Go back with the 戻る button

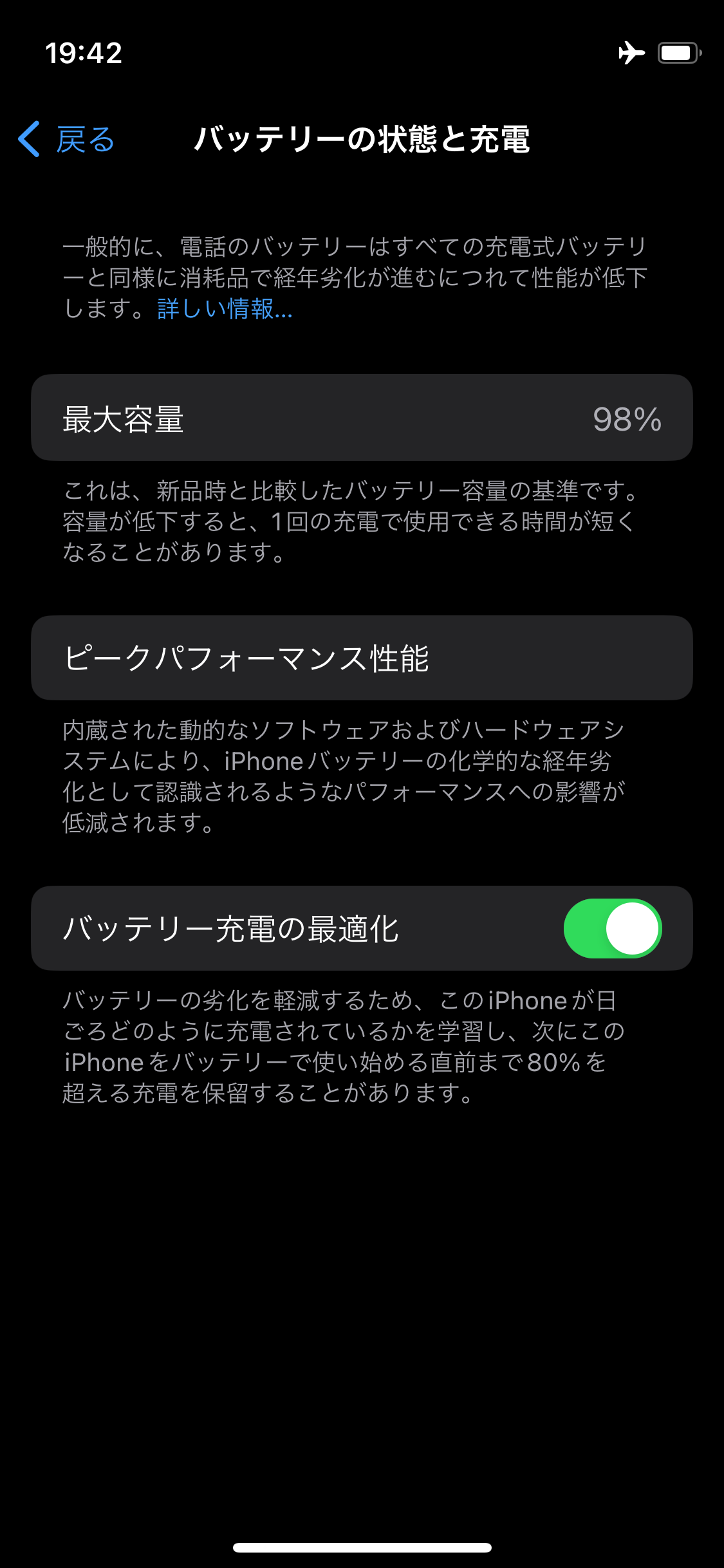(x=66, y=139)
